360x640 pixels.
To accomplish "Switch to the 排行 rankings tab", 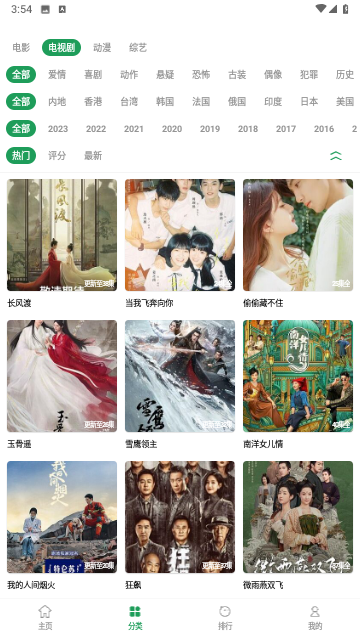I will (x=225, y=618).
